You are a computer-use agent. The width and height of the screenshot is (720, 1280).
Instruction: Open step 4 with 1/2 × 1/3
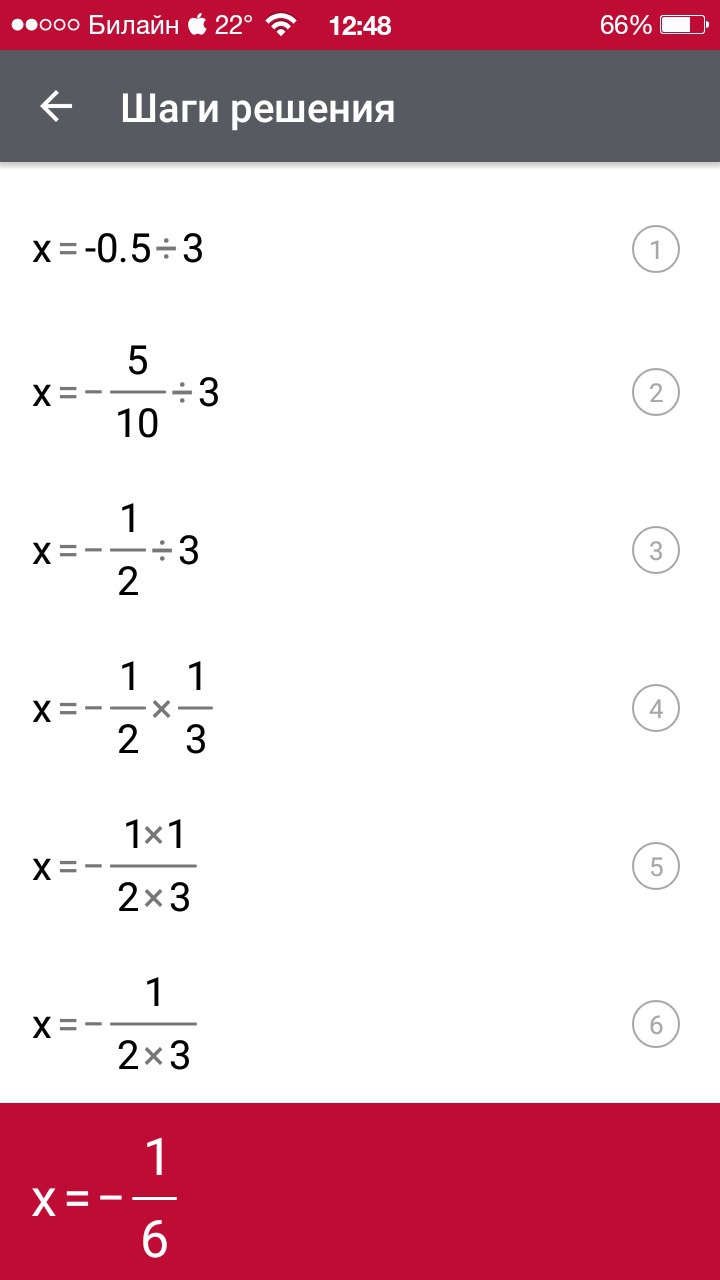[x=360, y=709]
